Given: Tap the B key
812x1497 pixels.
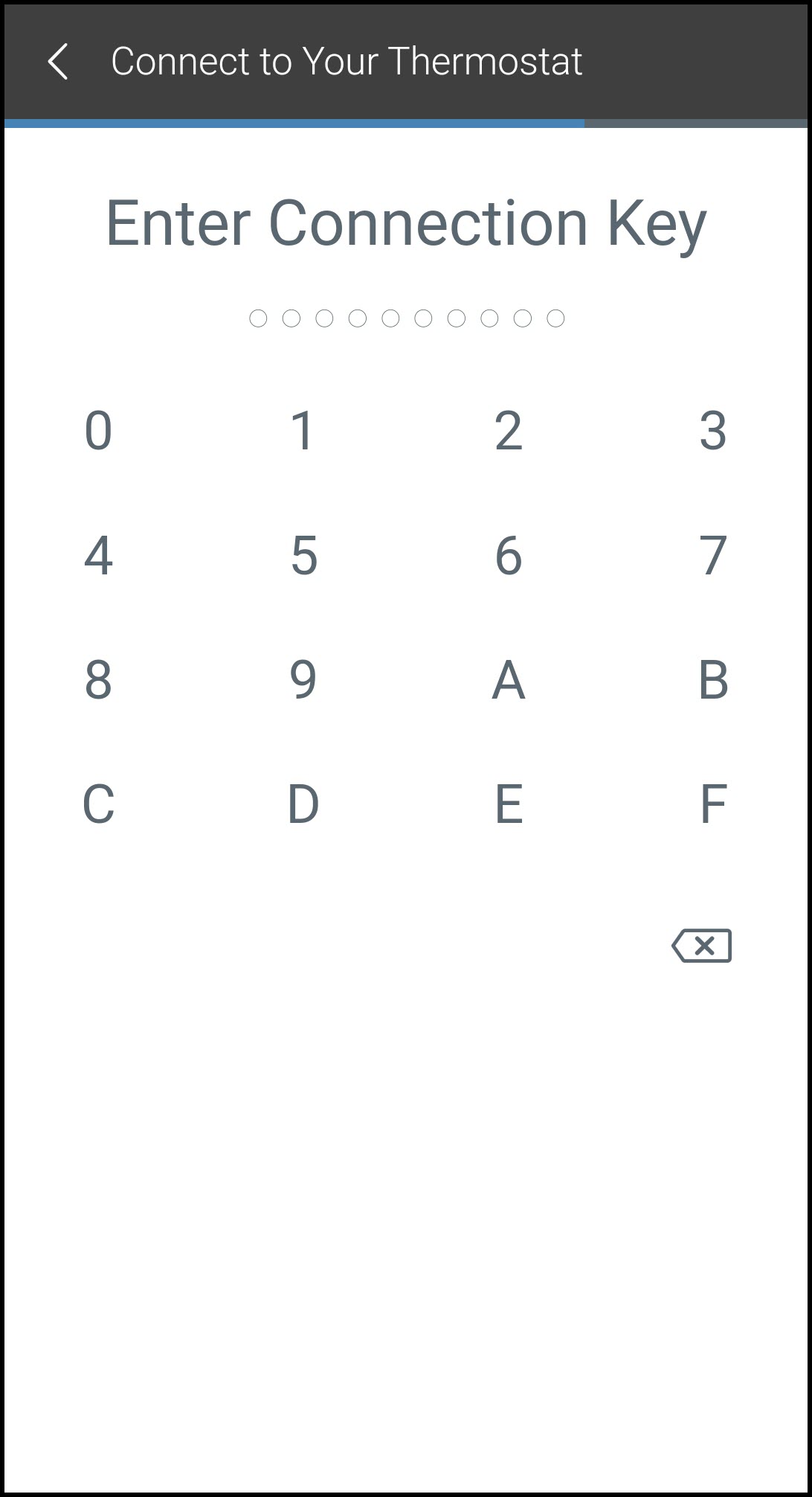Looking at the screenshot, I should pyautogui.click(x=713, y=680).
